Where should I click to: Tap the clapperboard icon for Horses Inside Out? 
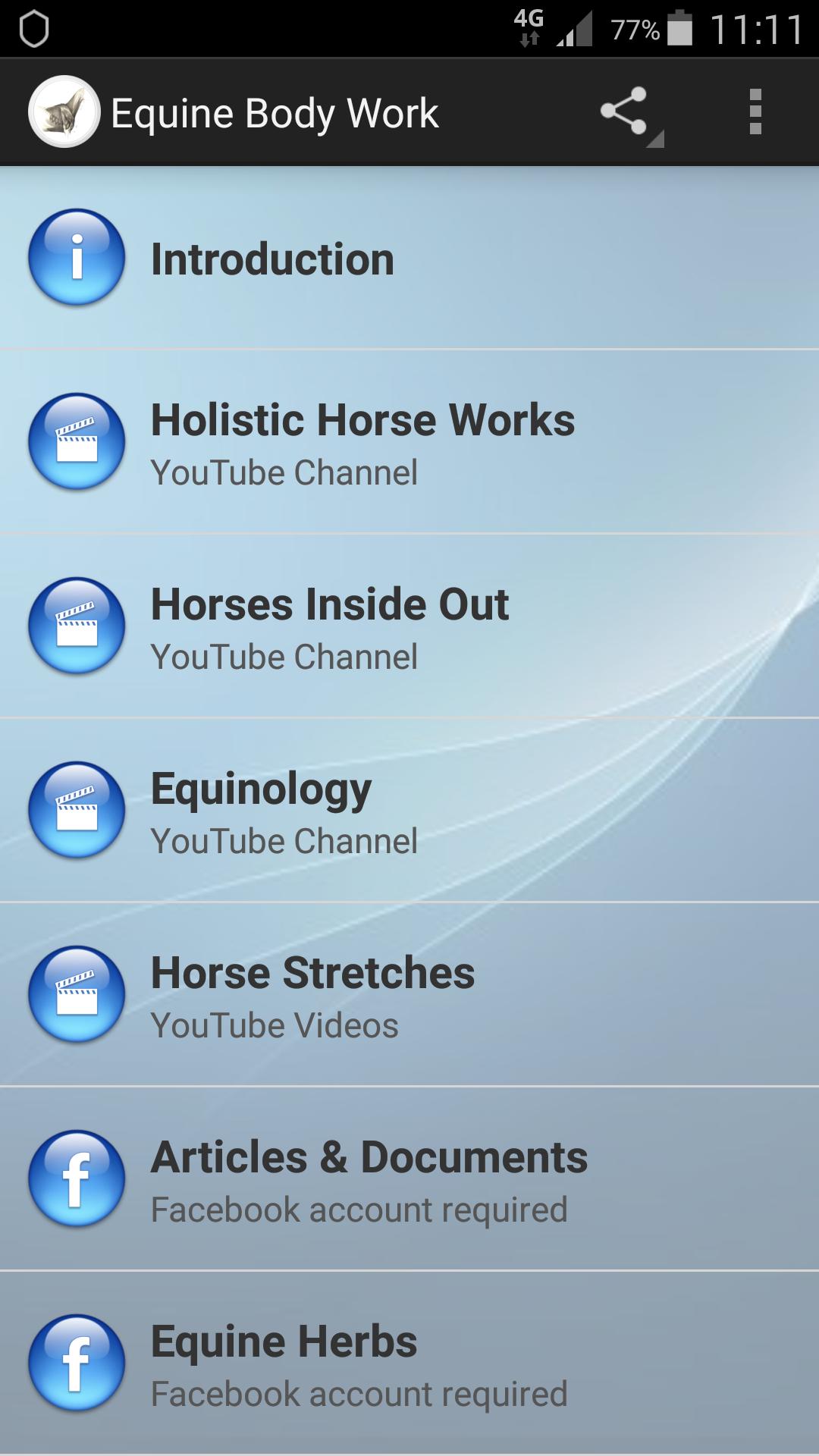(76, 626)
